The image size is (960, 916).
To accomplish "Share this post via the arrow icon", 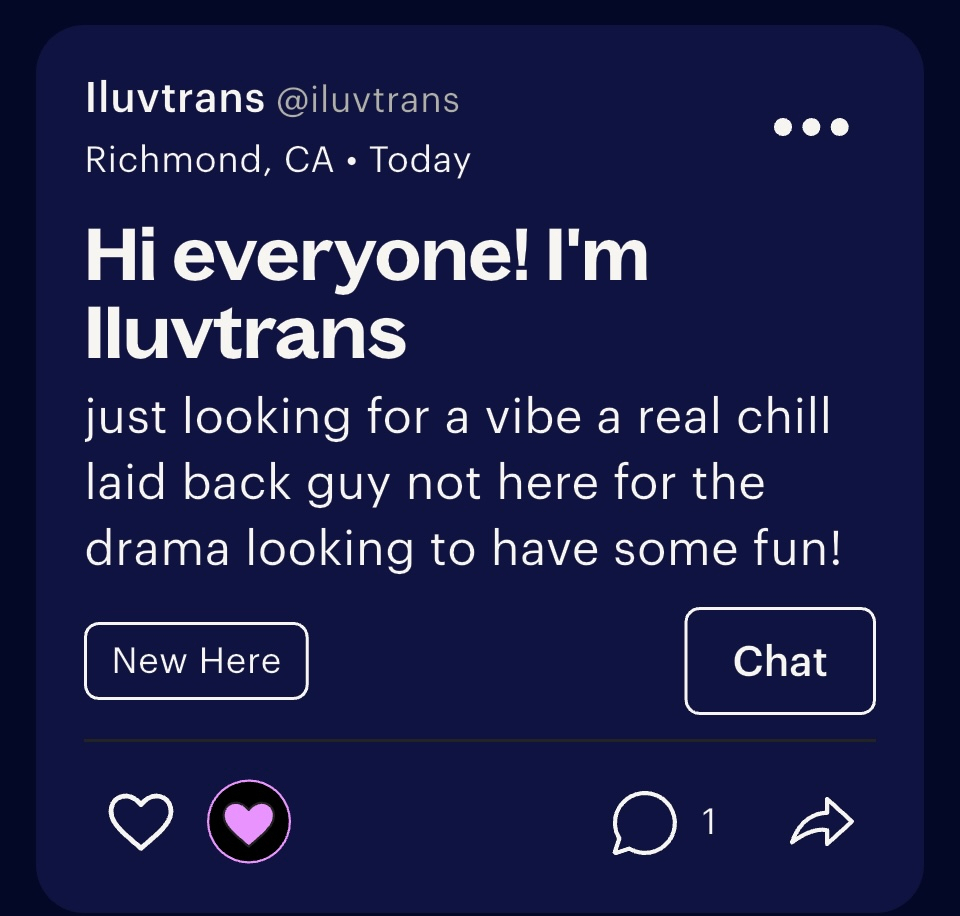I will coord(822,822).
